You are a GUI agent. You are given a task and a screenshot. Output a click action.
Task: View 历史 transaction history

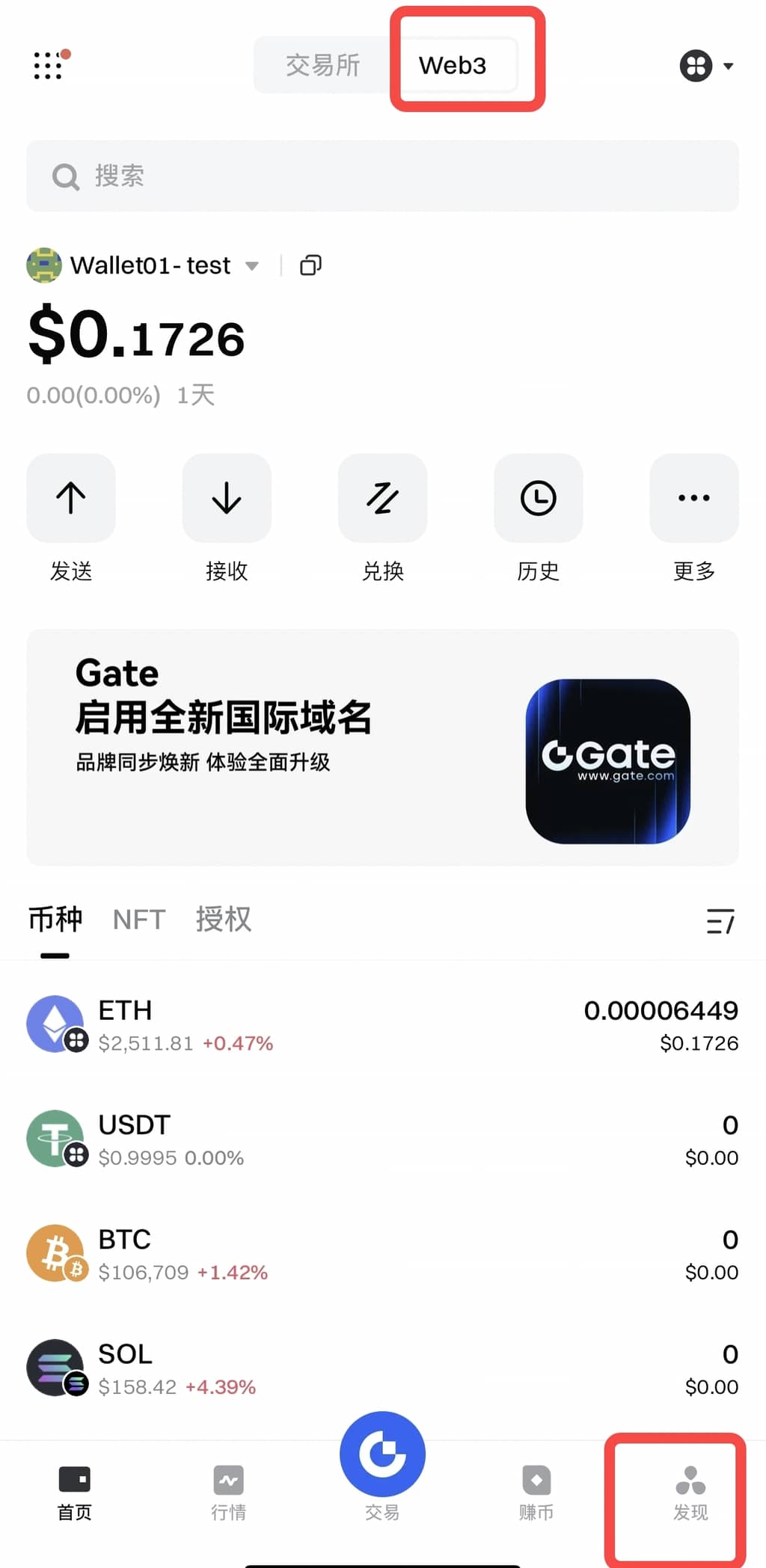538,499
